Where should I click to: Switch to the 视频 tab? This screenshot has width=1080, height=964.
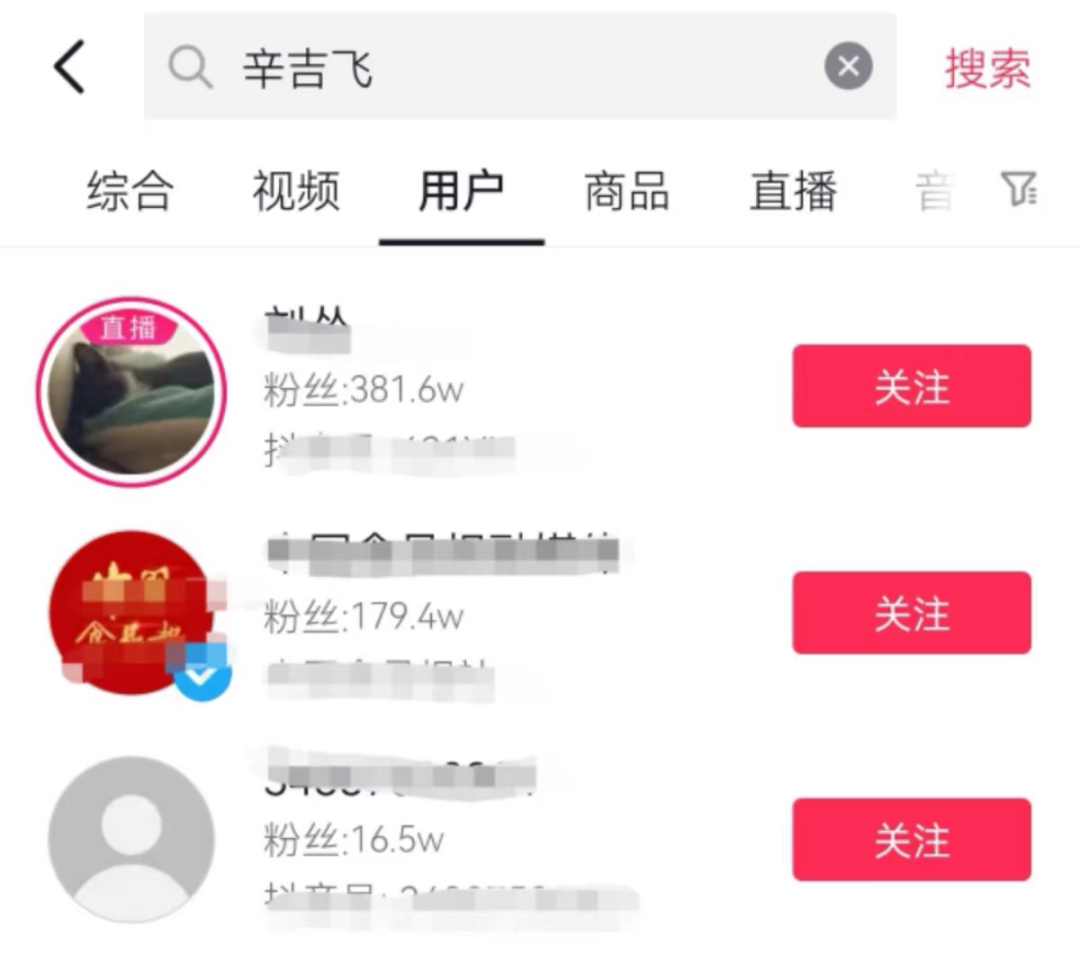296,191
